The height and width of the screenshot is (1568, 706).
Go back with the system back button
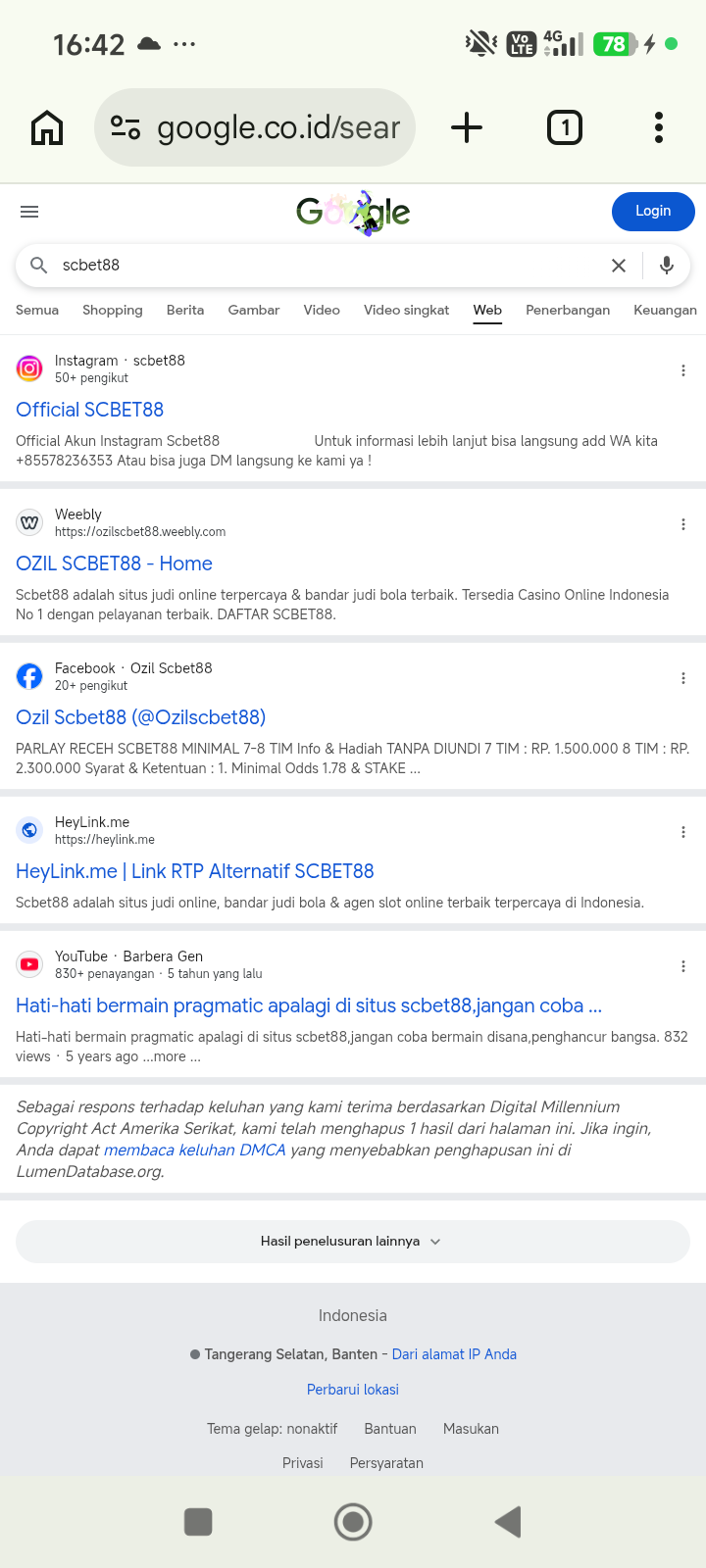click(508, 1522)
